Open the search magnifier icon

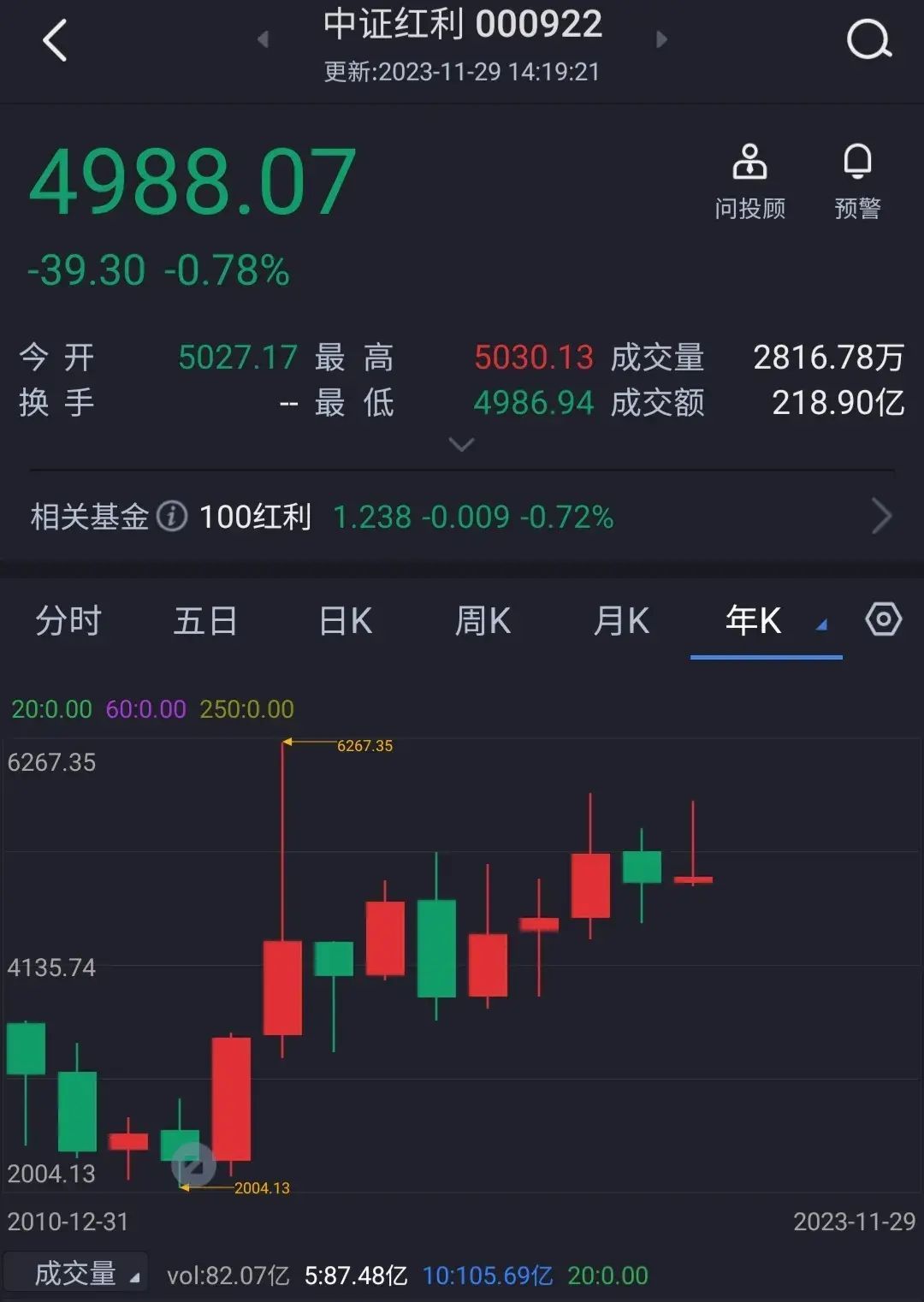click(x=868, y=40)
